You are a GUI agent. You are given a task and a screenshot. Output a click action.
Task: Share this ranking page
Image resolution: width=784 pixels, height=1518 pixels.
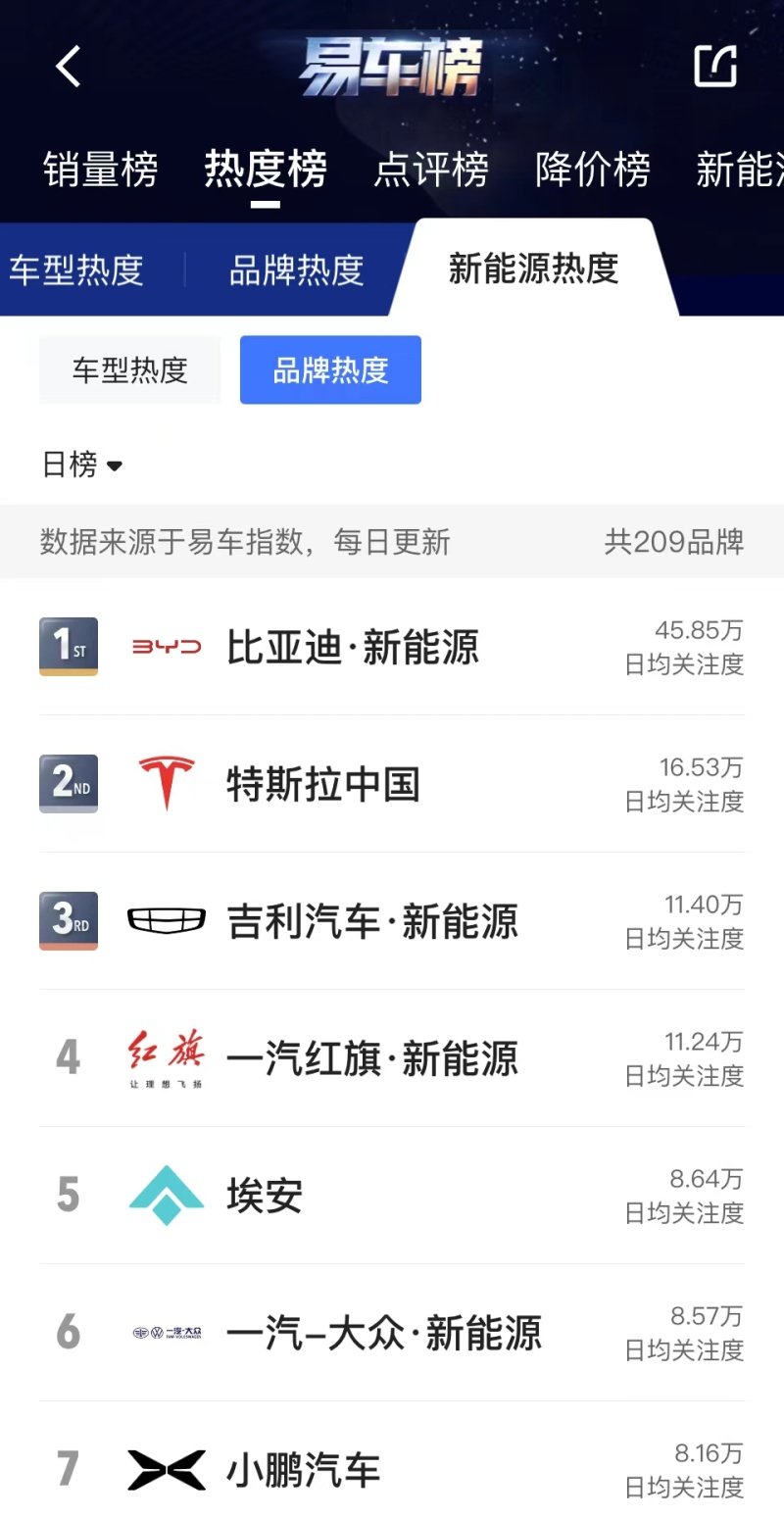(x=715, y=66)
